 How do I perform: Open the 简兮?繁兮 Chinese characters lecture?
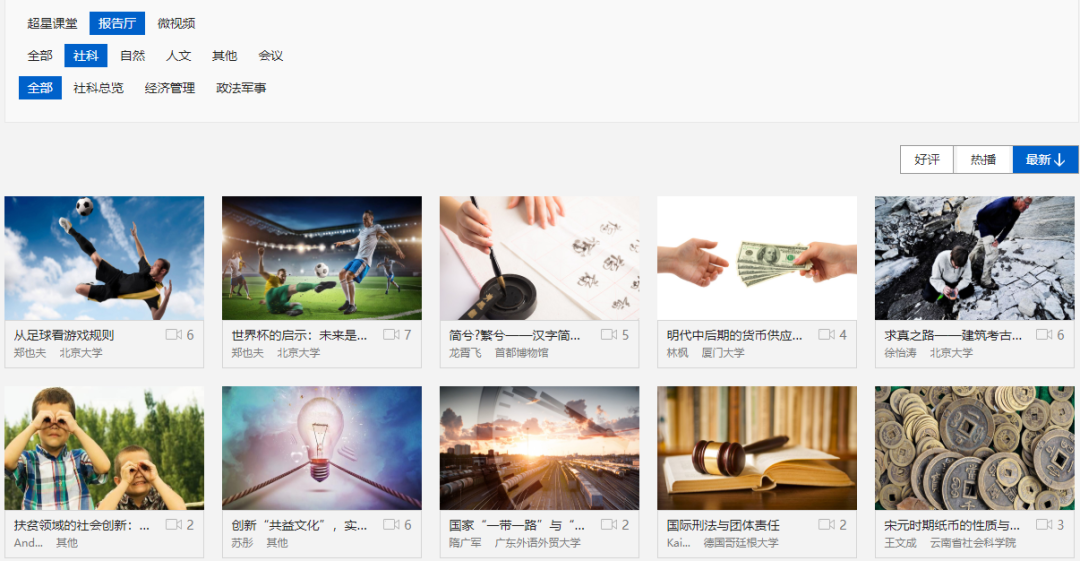[x=539, y=258]
